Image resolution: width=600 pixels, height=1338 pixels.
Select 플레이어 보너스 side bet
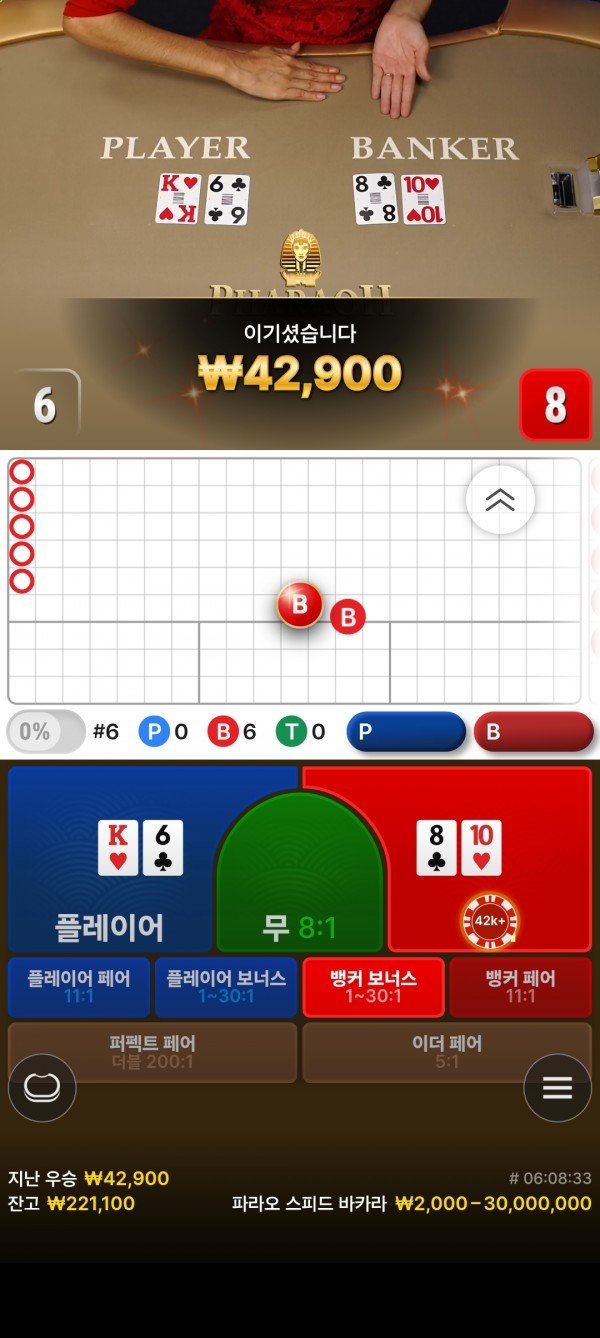tap(226, 987)
